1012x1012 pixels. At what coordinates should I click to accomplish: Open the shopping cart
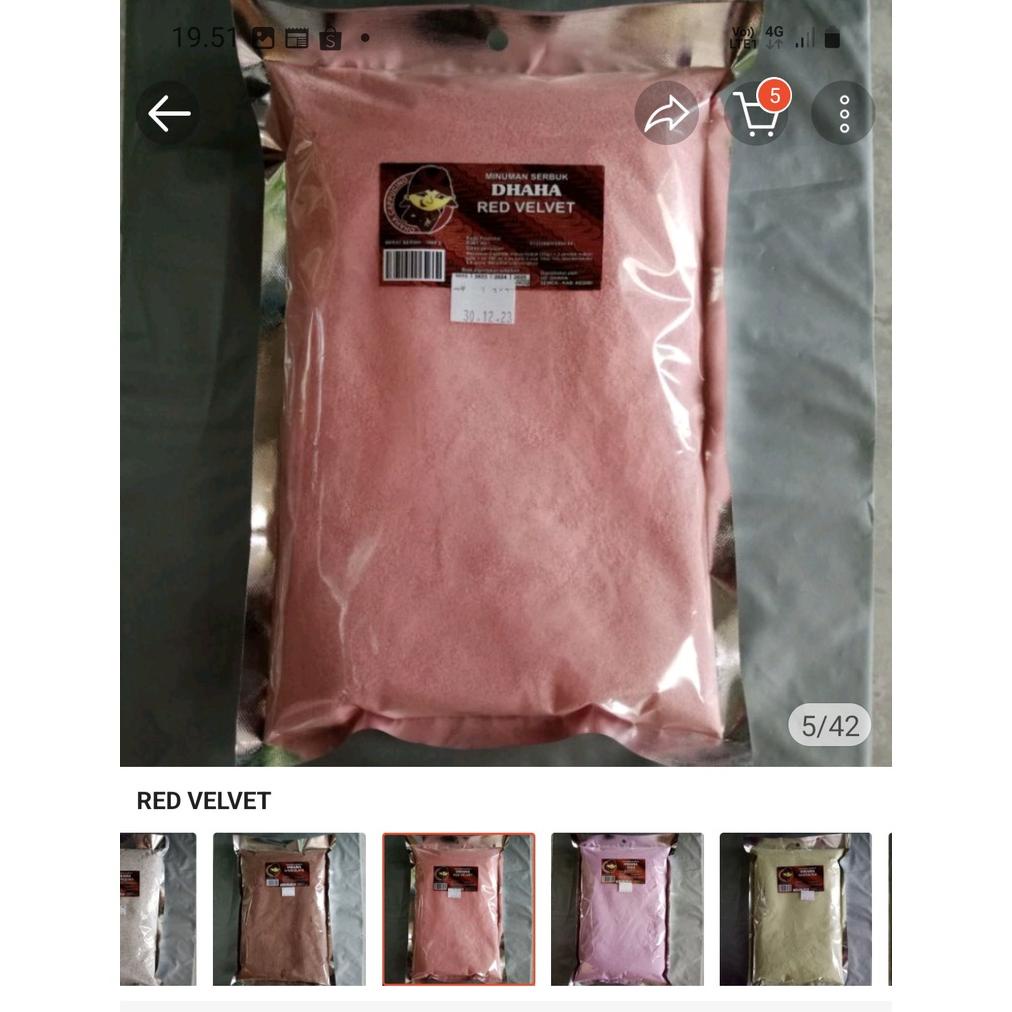pyautogui.click(x=756, y=113)
